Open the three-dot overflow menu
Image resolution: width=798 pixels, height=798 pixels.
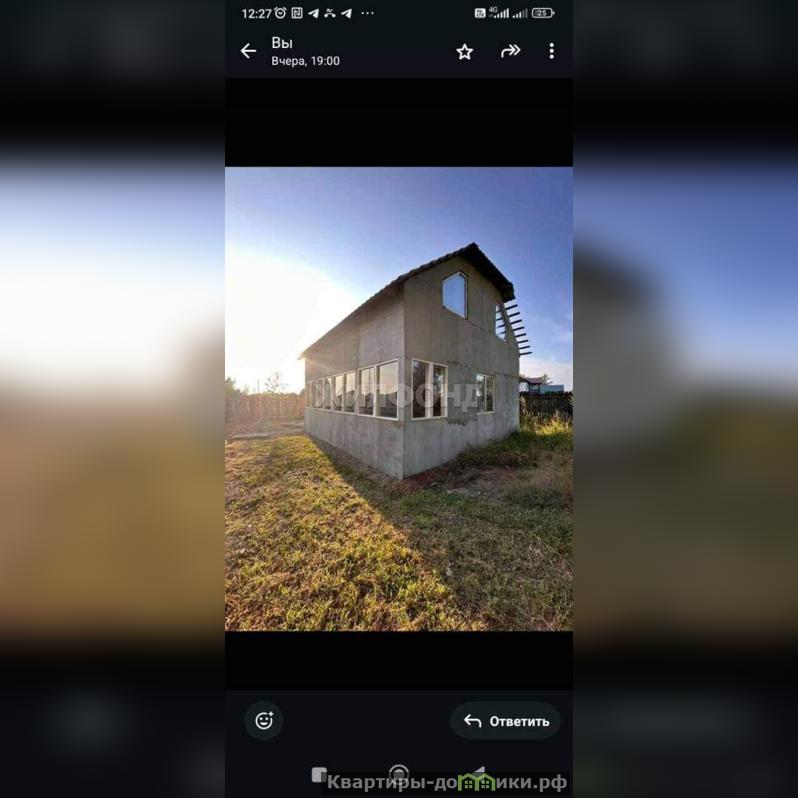[x=551, y=51]
